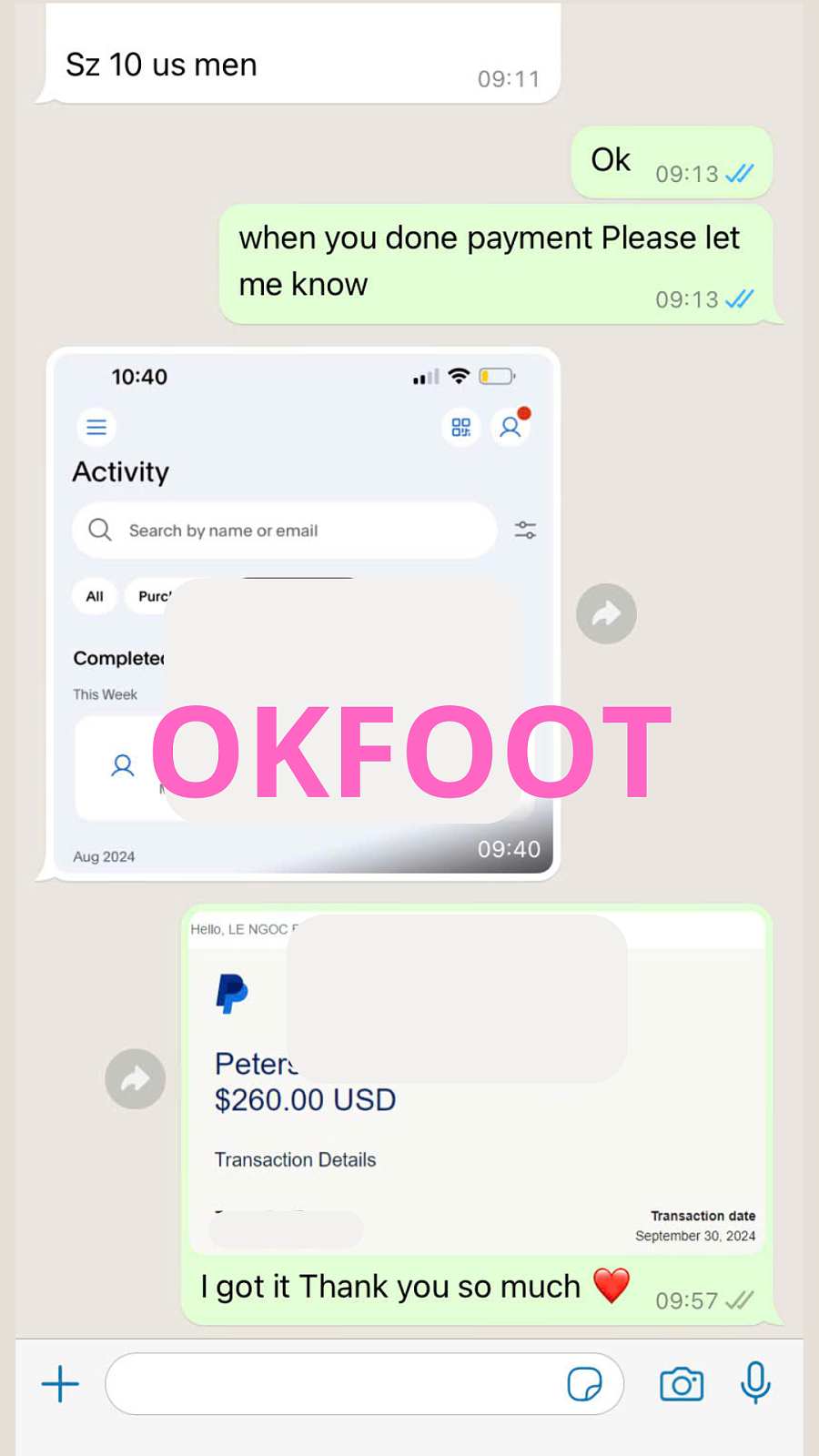Open the attachment plus menu
Image resolution: width=819 pixels, height=1456 pixels.
[x=60, y=1384]
